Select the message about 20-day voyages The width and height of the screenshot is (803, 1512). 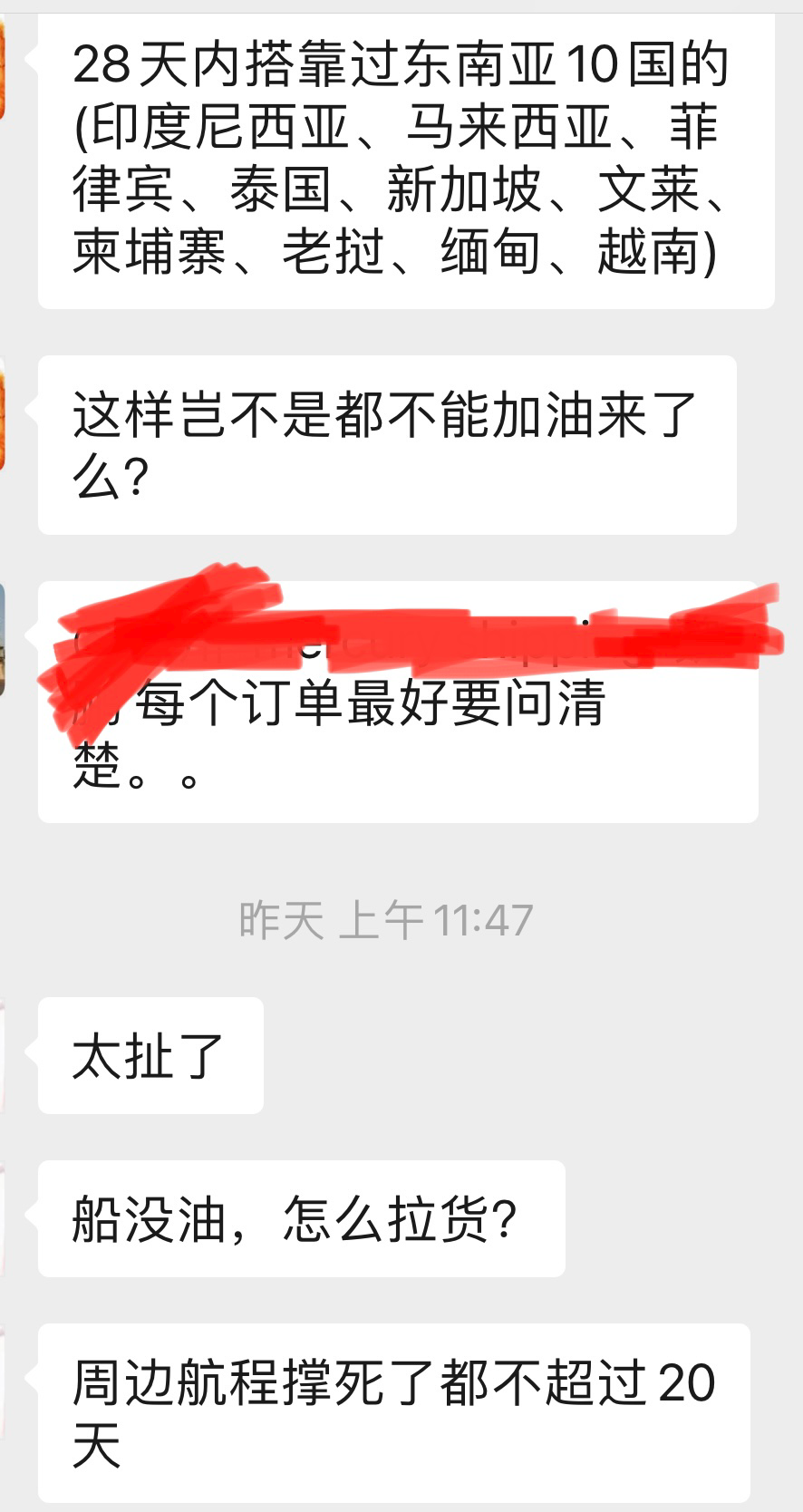tap(390, 1410)
